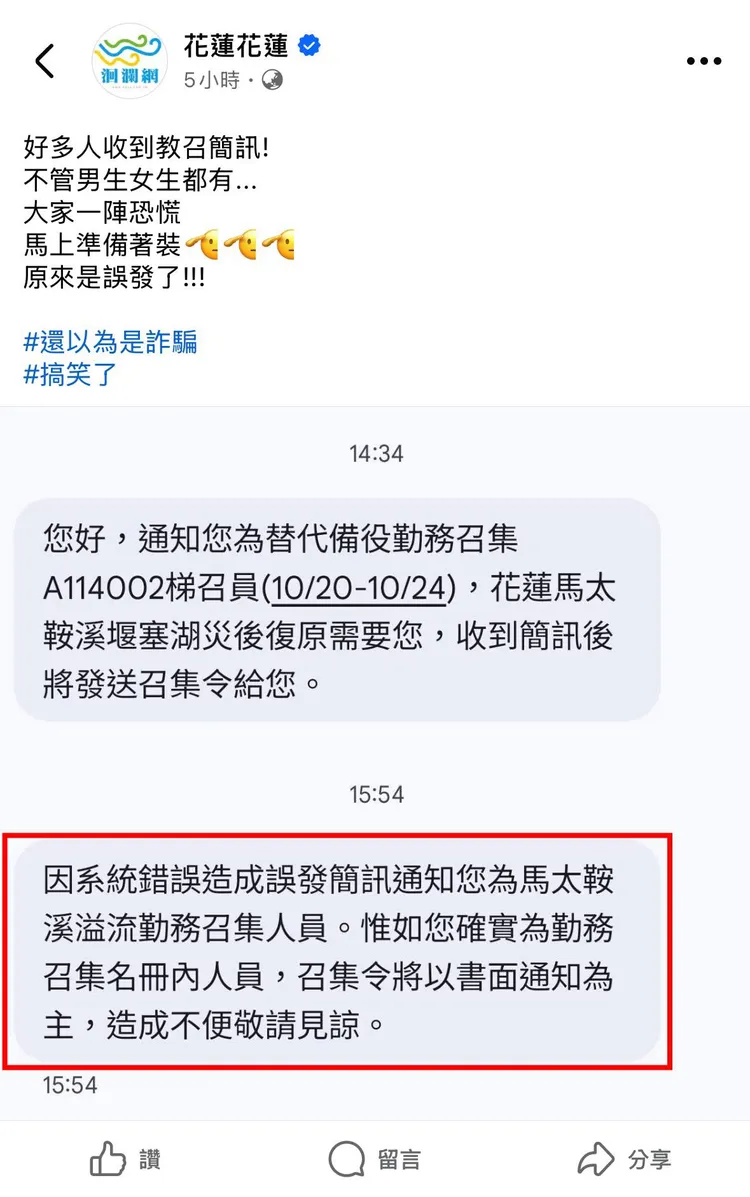Image resolution: width=750 pixels, height=1197 pixels.
Task: Click the 留言 button to comment
Action: (375, 1158)
